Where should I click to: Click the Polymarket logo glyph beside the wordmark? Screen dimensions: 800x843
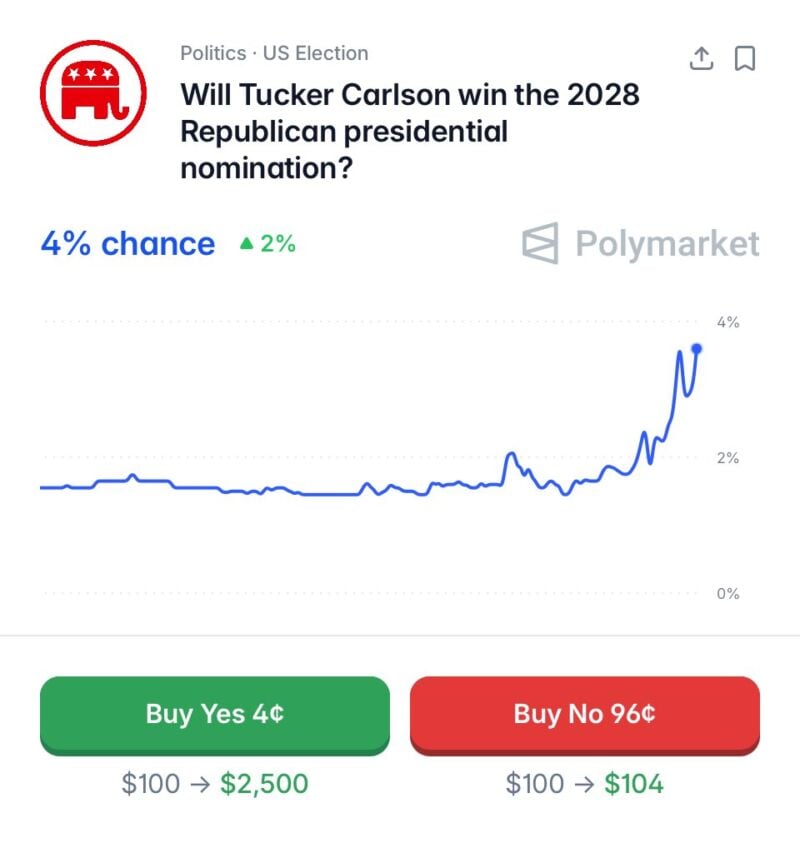[x=540, y=242]
